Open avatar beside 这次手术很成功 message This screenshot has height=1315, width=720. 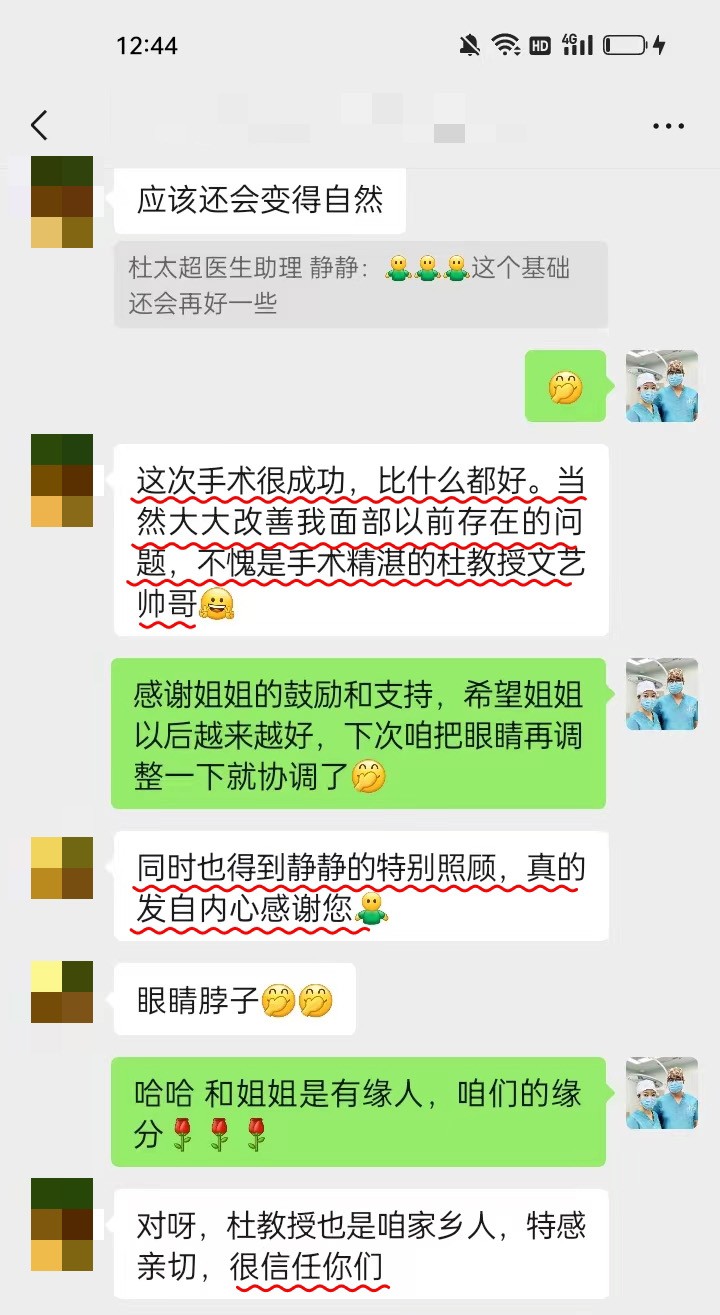[62, 480]
